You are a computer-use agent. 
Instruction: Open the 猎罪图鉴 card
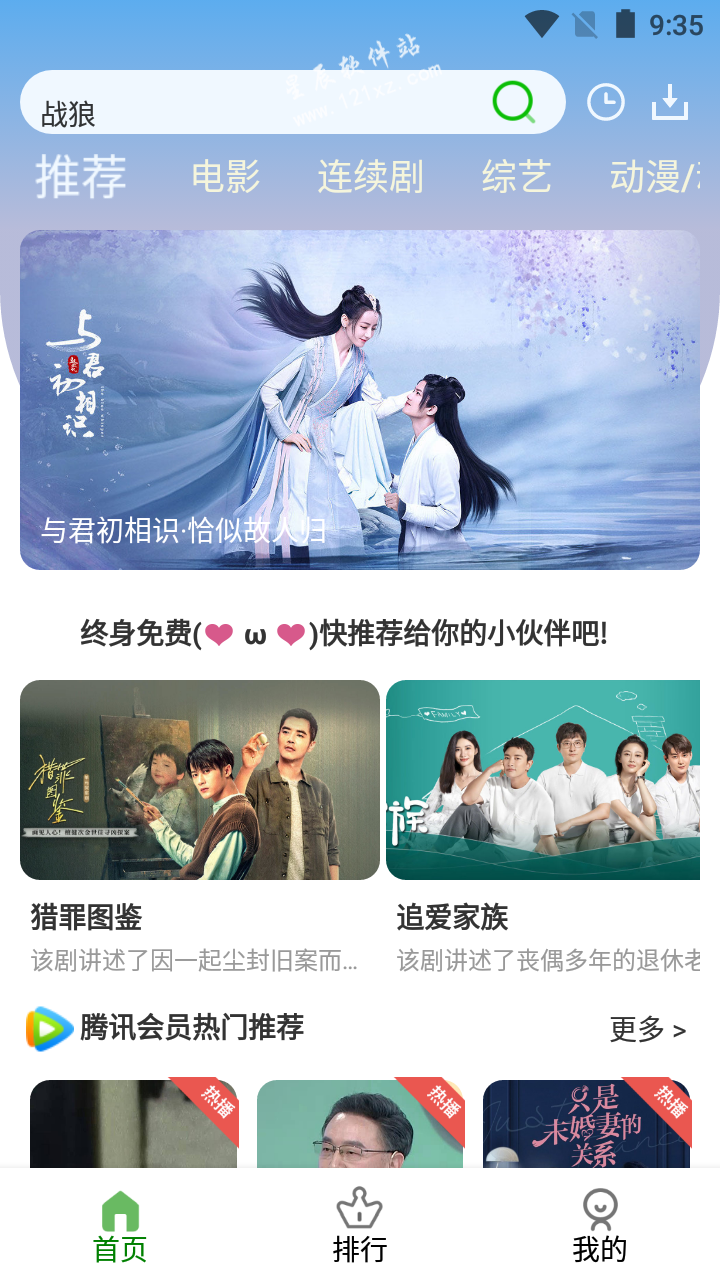tap(200, 780)
